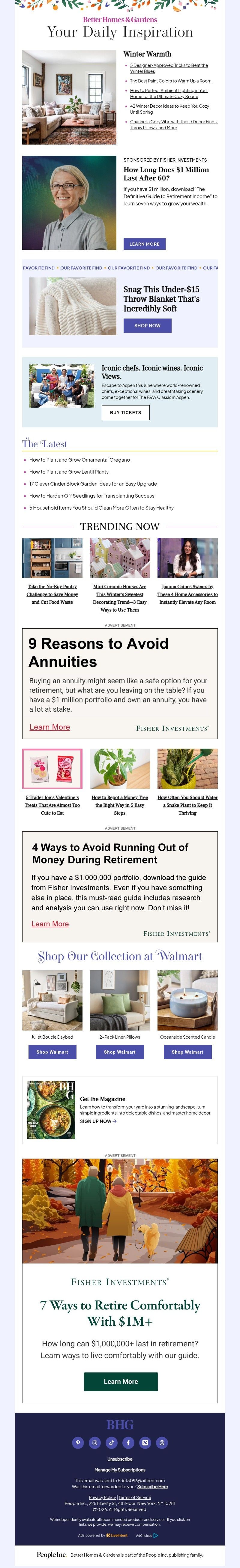This screenshot has width=240, height=1568.
Task: Open Manage My Subscriptions link
Action: [120, 1470]
